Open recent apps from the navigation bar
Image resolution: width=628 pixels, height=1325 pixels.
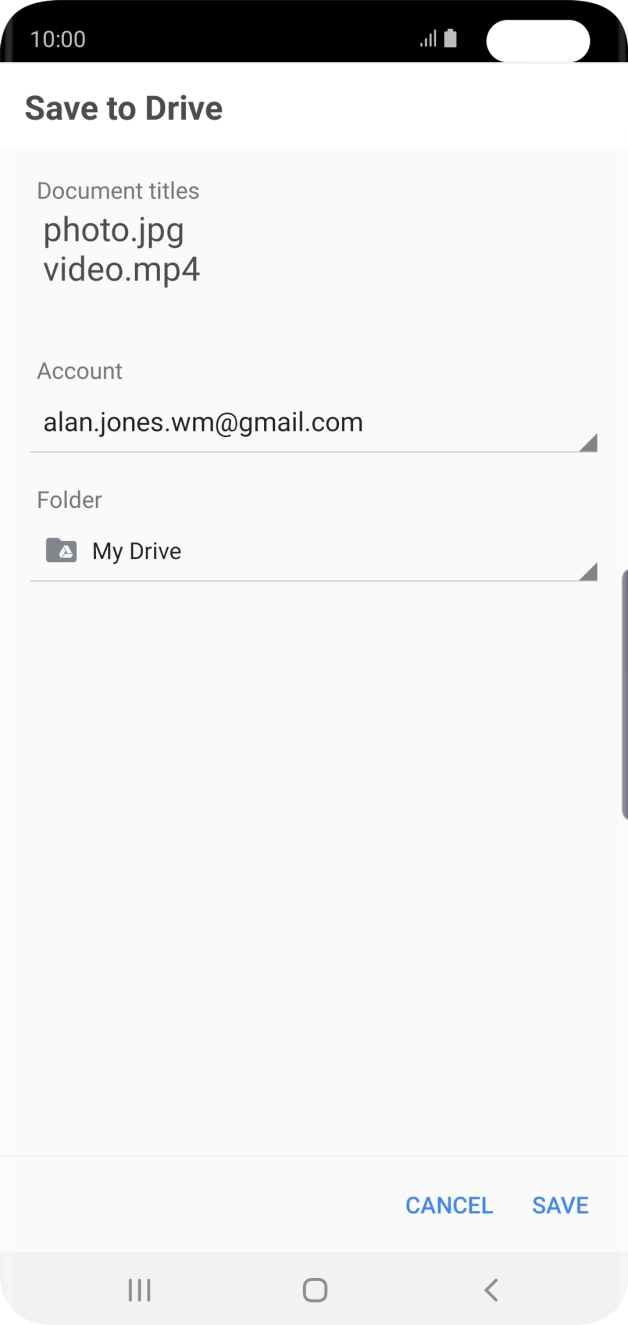[x=139, y=1290]
